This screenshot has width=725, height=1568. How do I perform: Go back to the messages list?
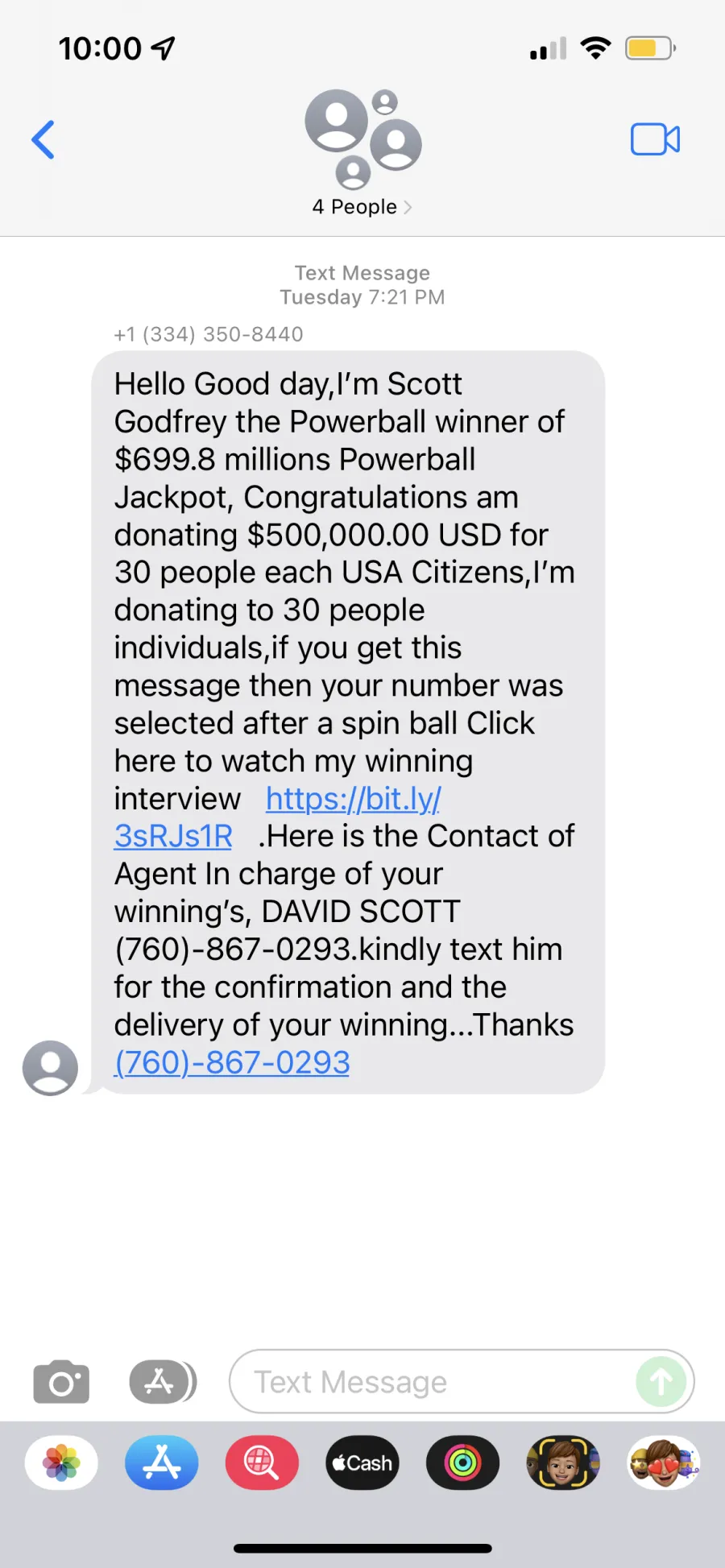pos(43,139)
